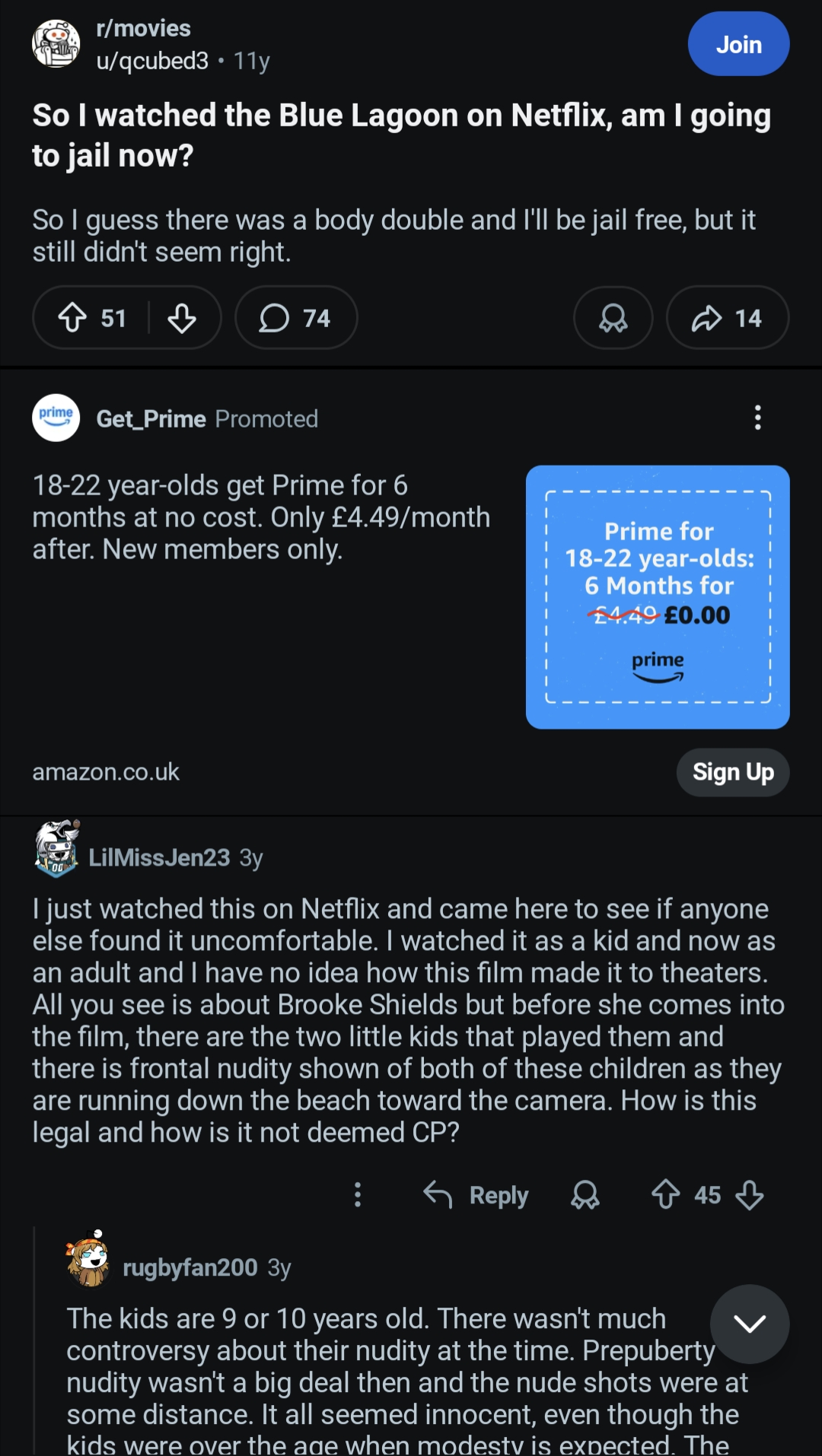Share the post
The width and height of the screenshot is (822, 1456).
tap(727, 318)
